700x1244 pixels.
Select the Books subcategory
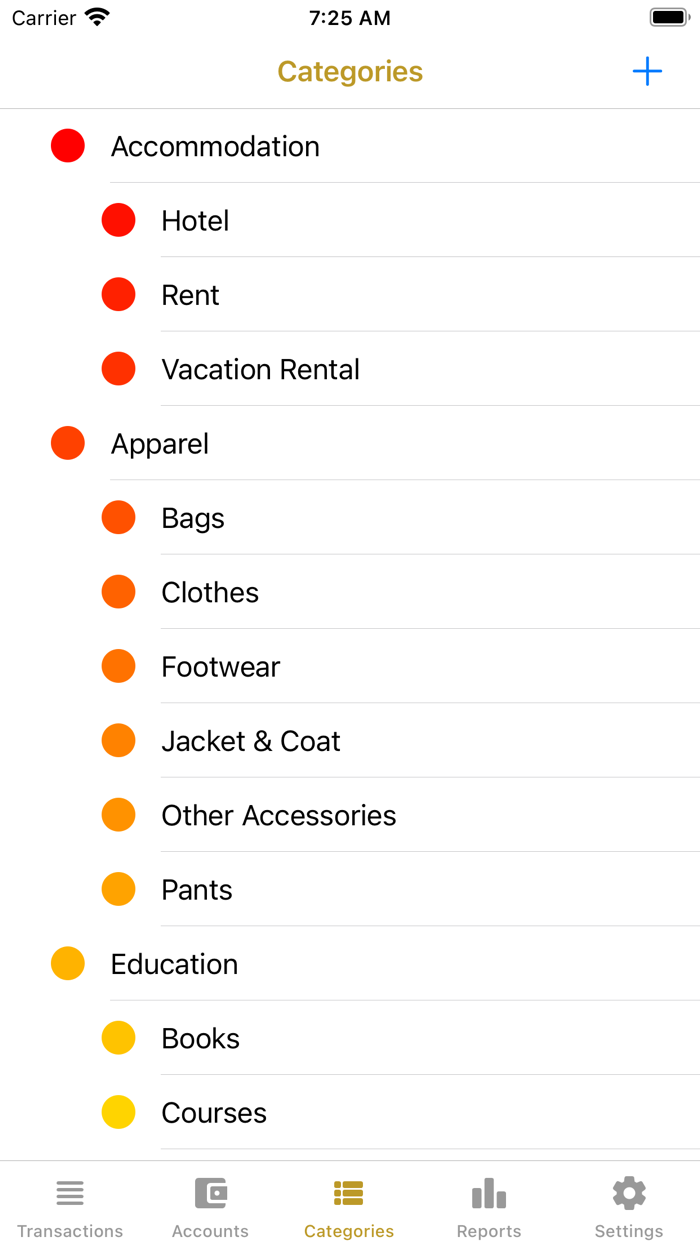coord(201,1038)
